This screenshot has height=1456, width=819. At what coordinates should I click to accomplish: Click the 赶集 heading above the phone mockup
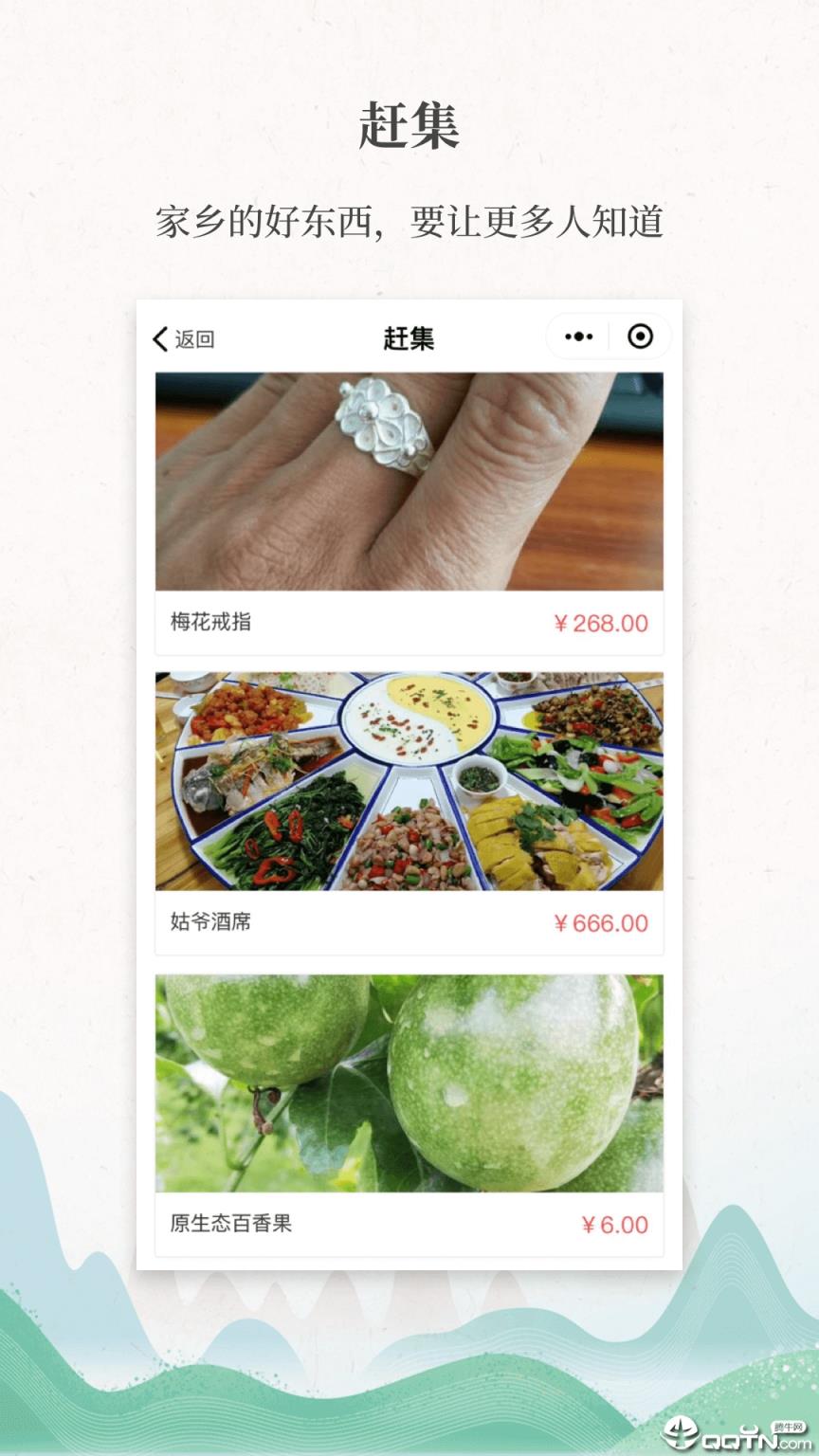click(409, 123)
